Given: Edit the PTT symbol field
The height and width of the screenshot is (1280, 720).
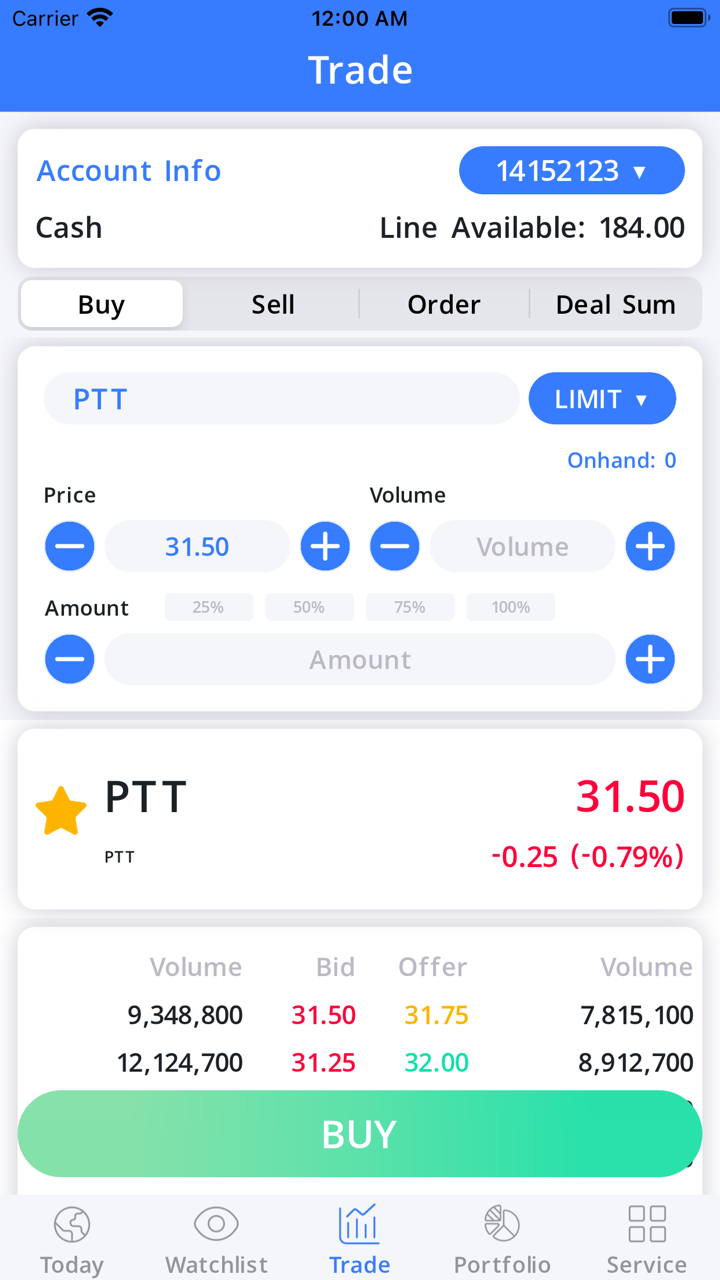Looking at the screenshot, I should point(281,399).
